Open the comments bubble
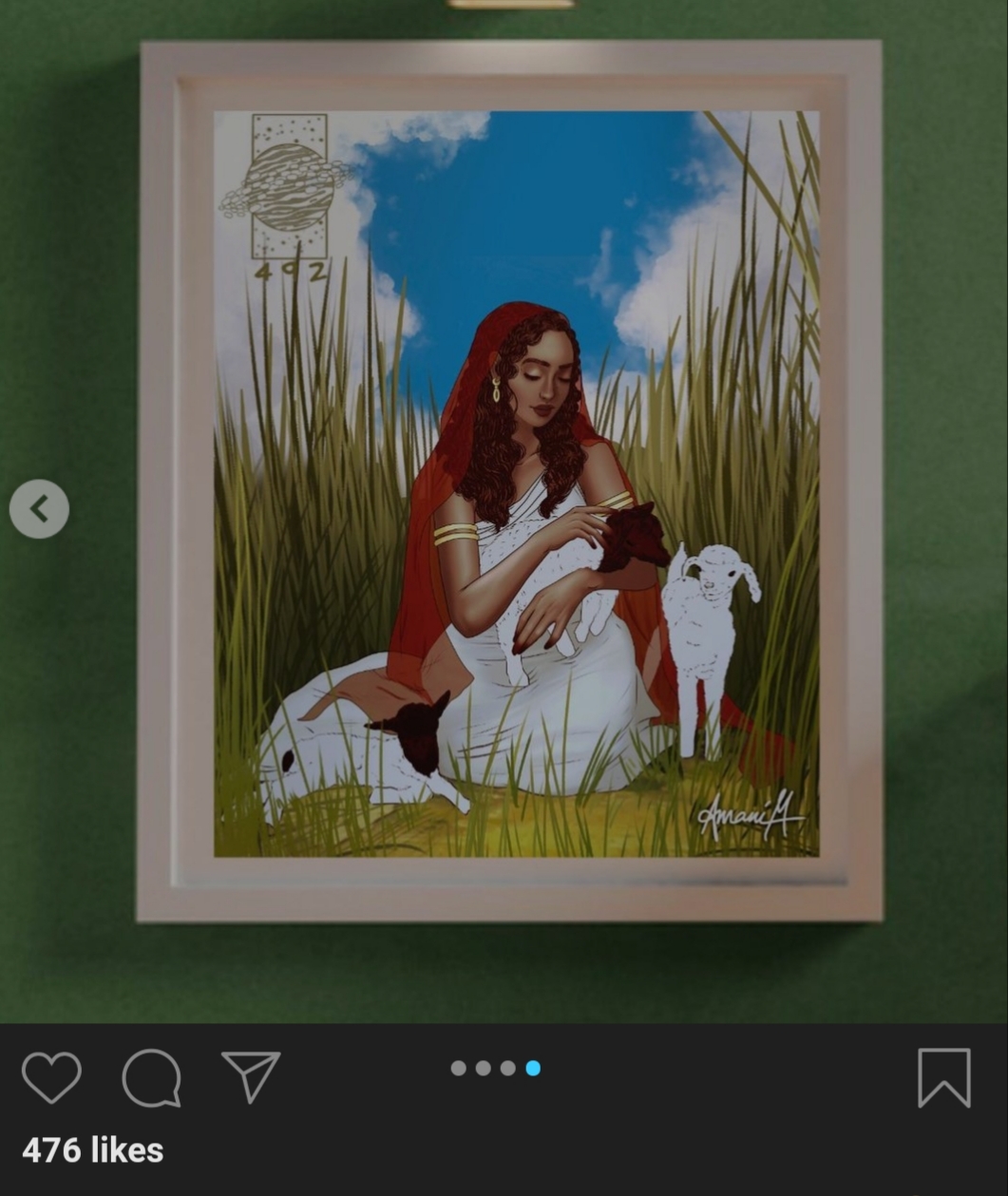This screenshot has width=1008, height=1196. 151,1077
